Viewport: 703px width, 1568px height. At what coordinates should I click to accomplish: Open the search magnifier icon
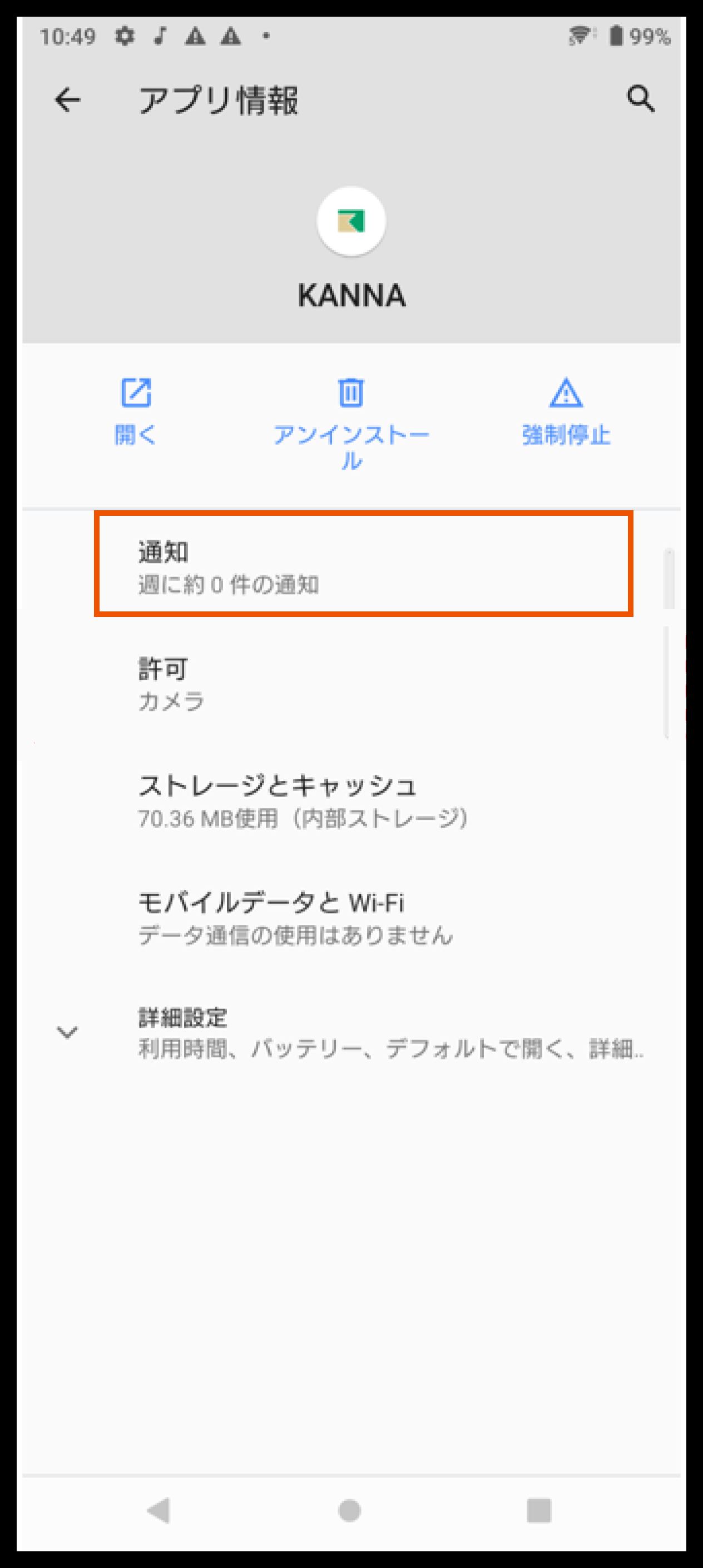tap(640, 98)
